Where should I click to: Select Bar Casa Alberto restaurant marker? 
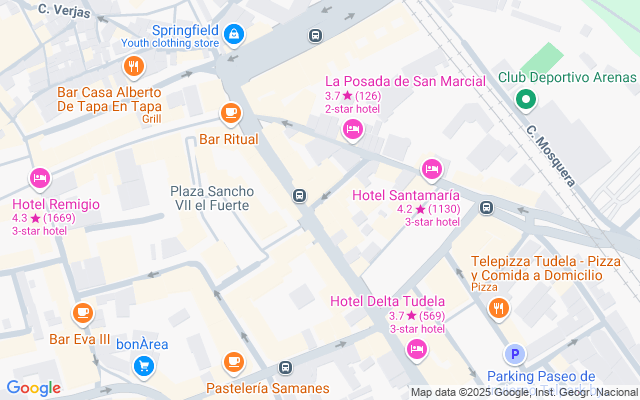pos(134,67)
